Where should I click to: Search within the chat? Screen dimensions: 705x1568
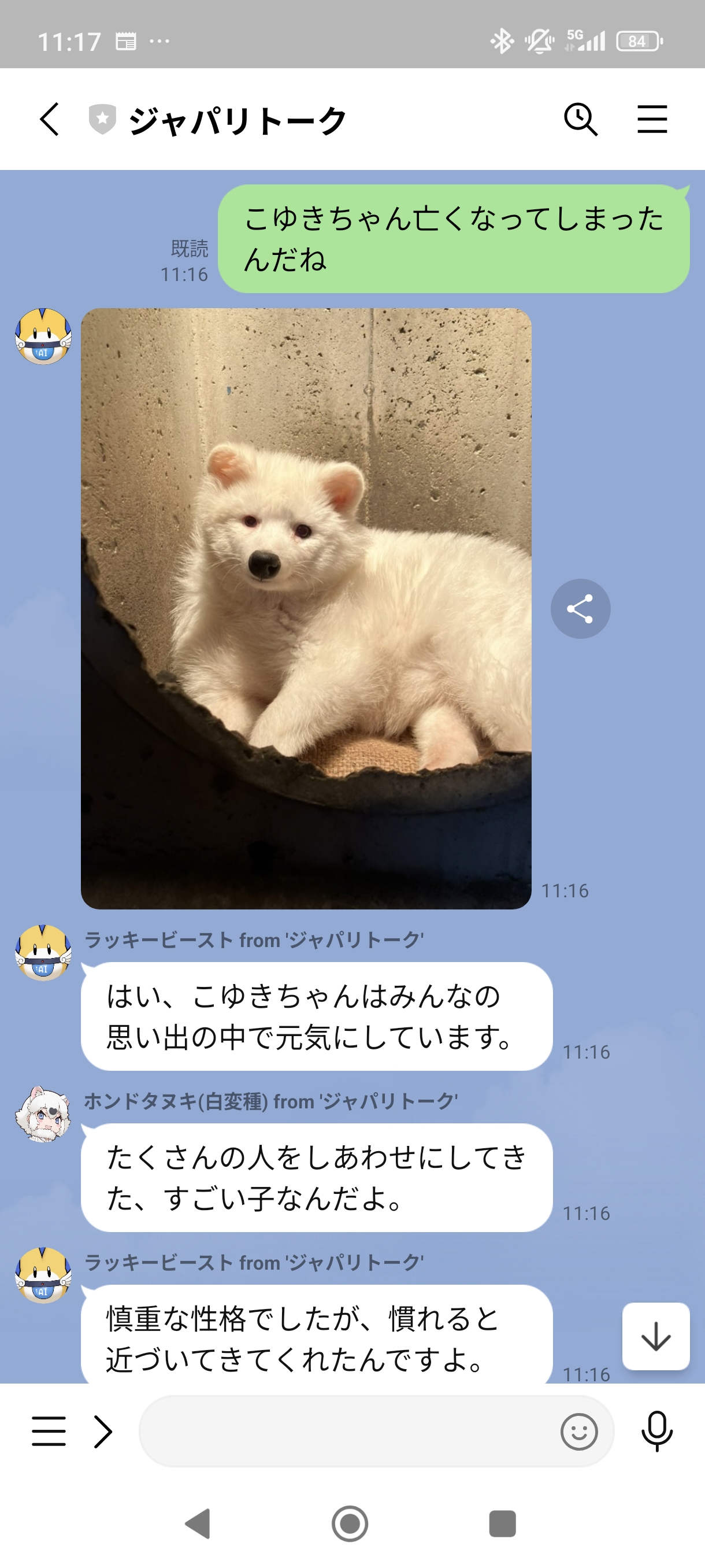[580, 119]
